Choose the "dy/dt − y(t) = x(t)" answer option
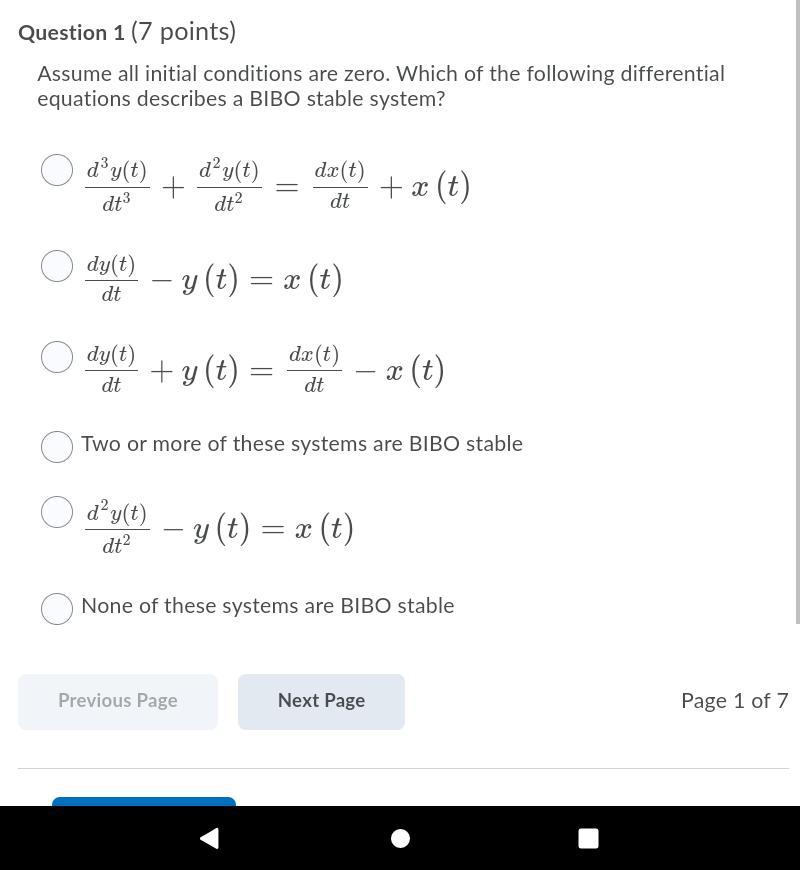 [x=57, y=266]
